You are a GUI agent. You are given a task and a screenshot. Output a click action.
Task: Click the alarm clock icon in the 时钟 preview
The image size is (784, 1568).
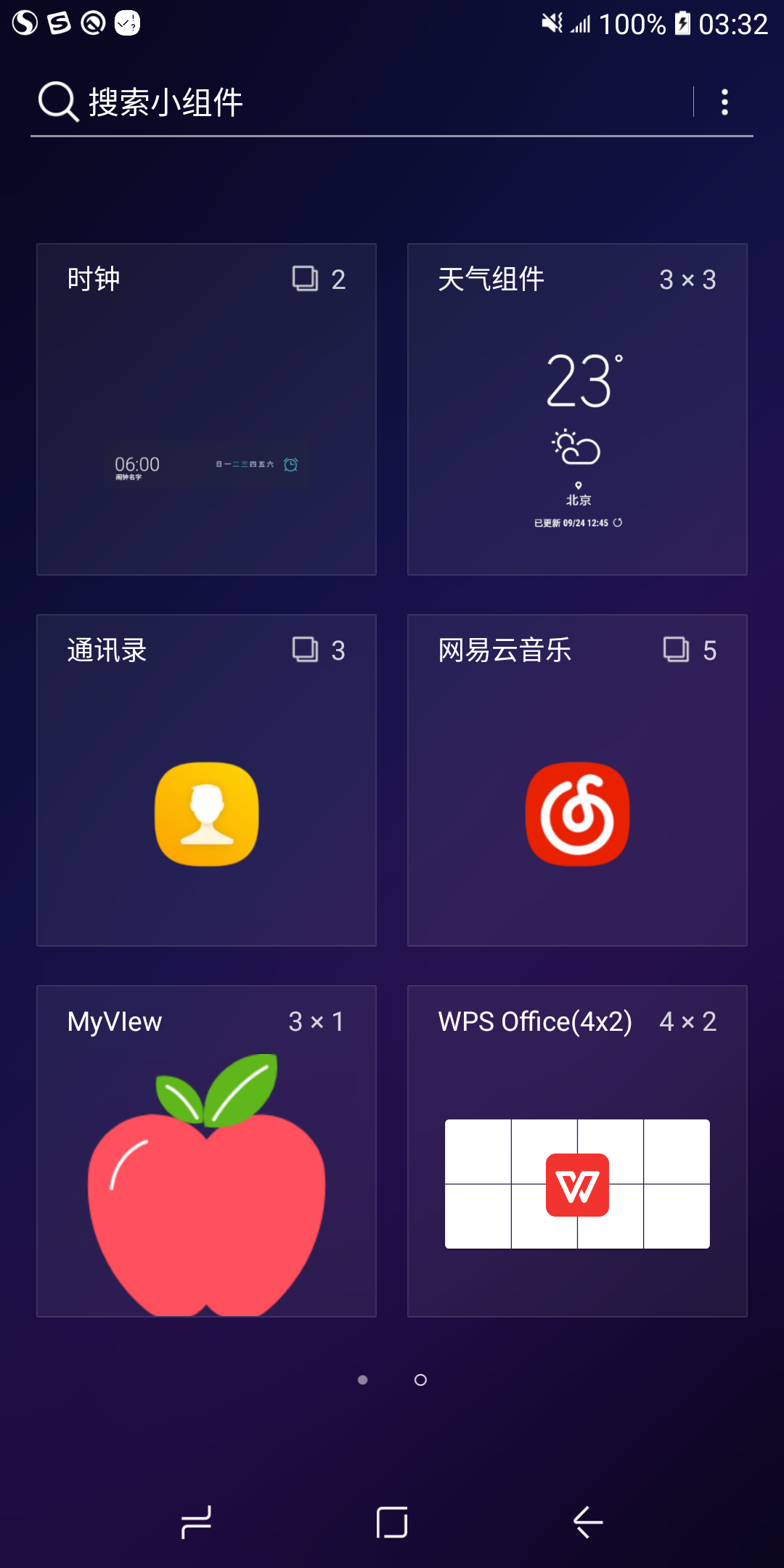click(291, 462)
